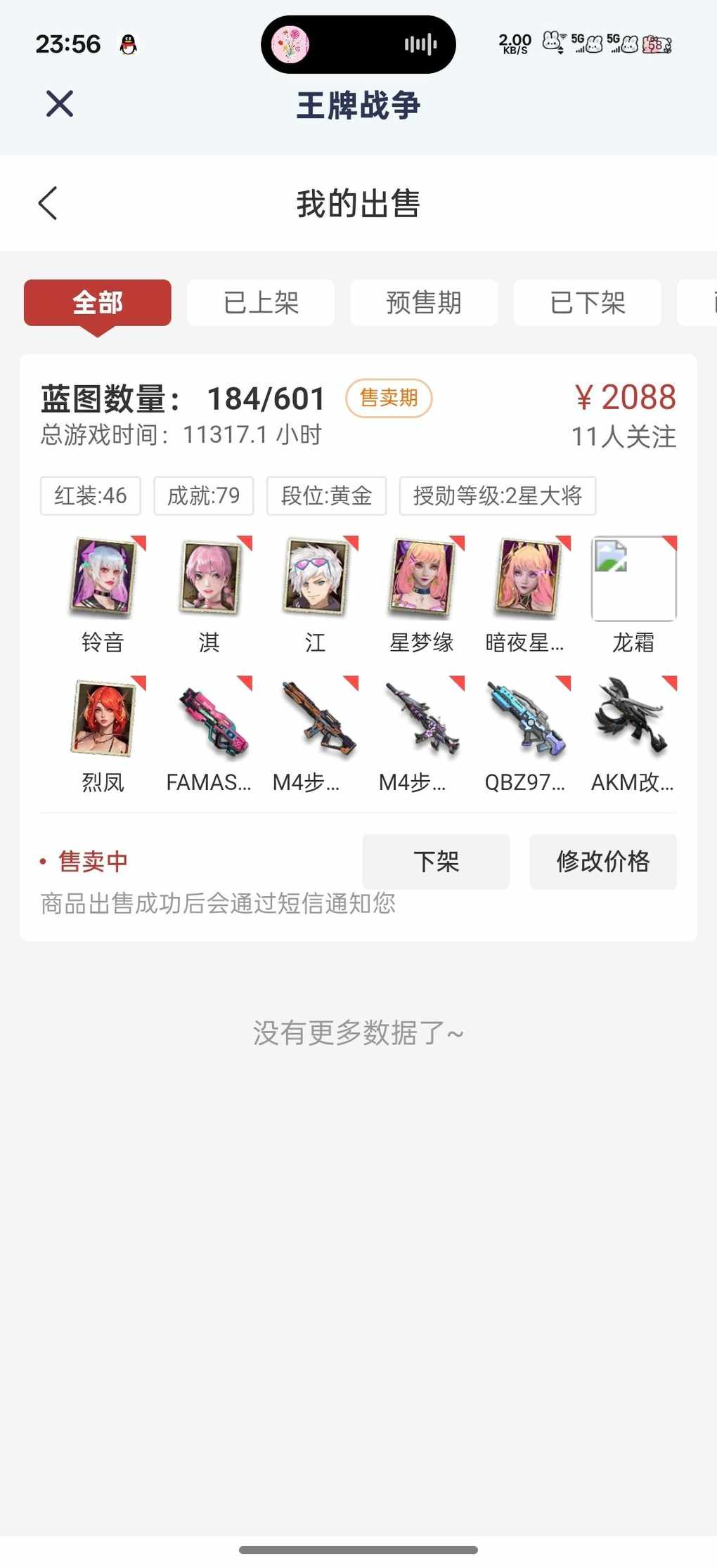The height and width of the screenshot is (1568, 717).
Task: Close the 王牌战争 page
Action: [x=60, y=104]
